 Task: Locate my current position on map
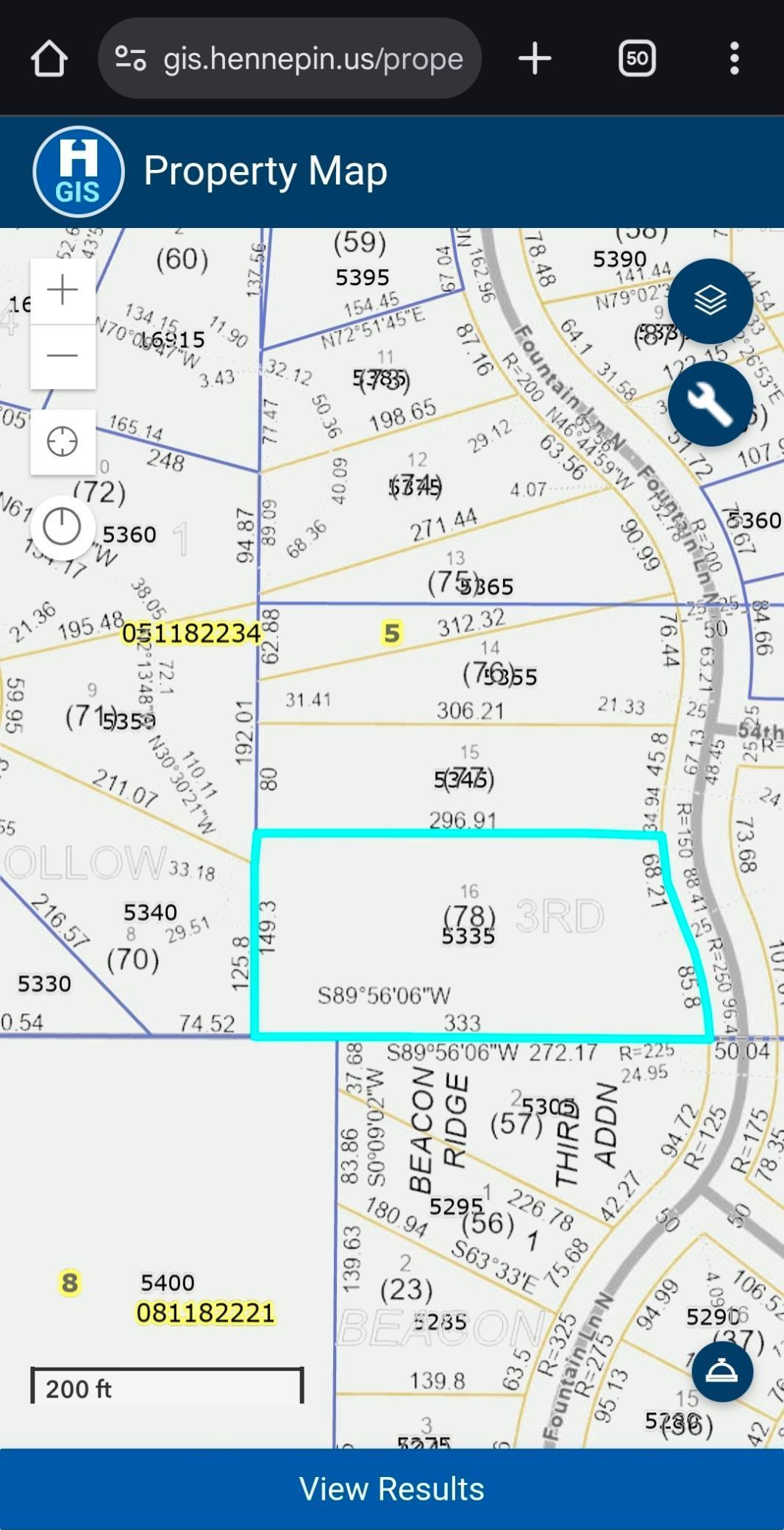[x=63, y=442]
